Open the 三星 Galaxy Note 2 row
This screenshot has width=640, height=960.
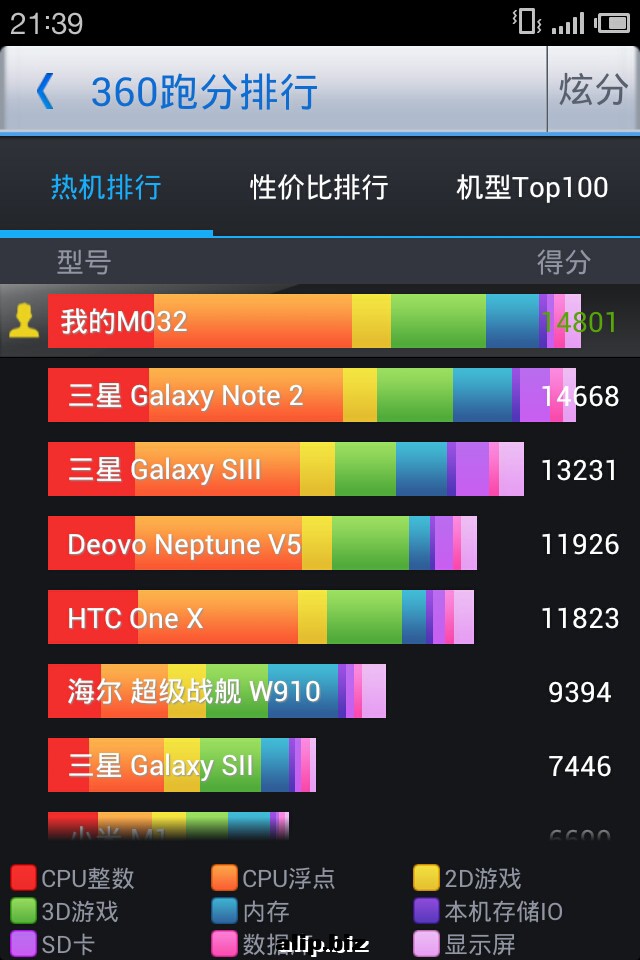point(320,395)
